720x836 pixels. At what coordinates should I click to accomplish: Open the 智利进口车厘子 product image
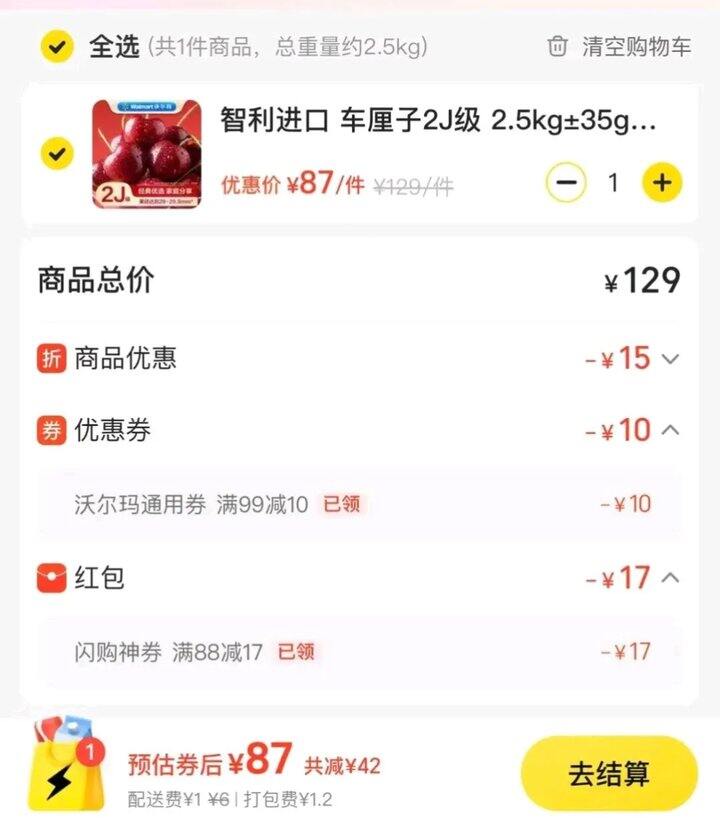tap(147, 154)
